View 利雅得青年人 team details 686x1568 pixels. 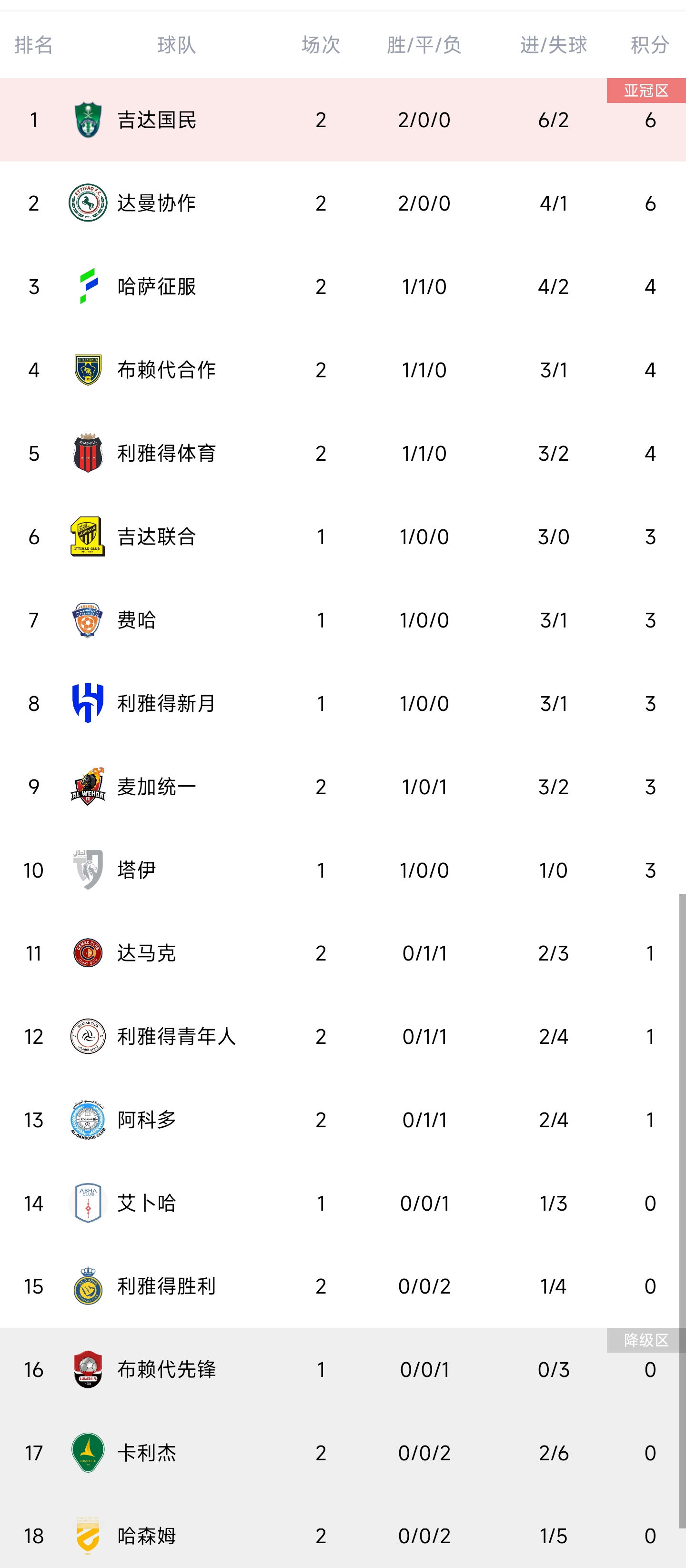(x=343, y=1037)
